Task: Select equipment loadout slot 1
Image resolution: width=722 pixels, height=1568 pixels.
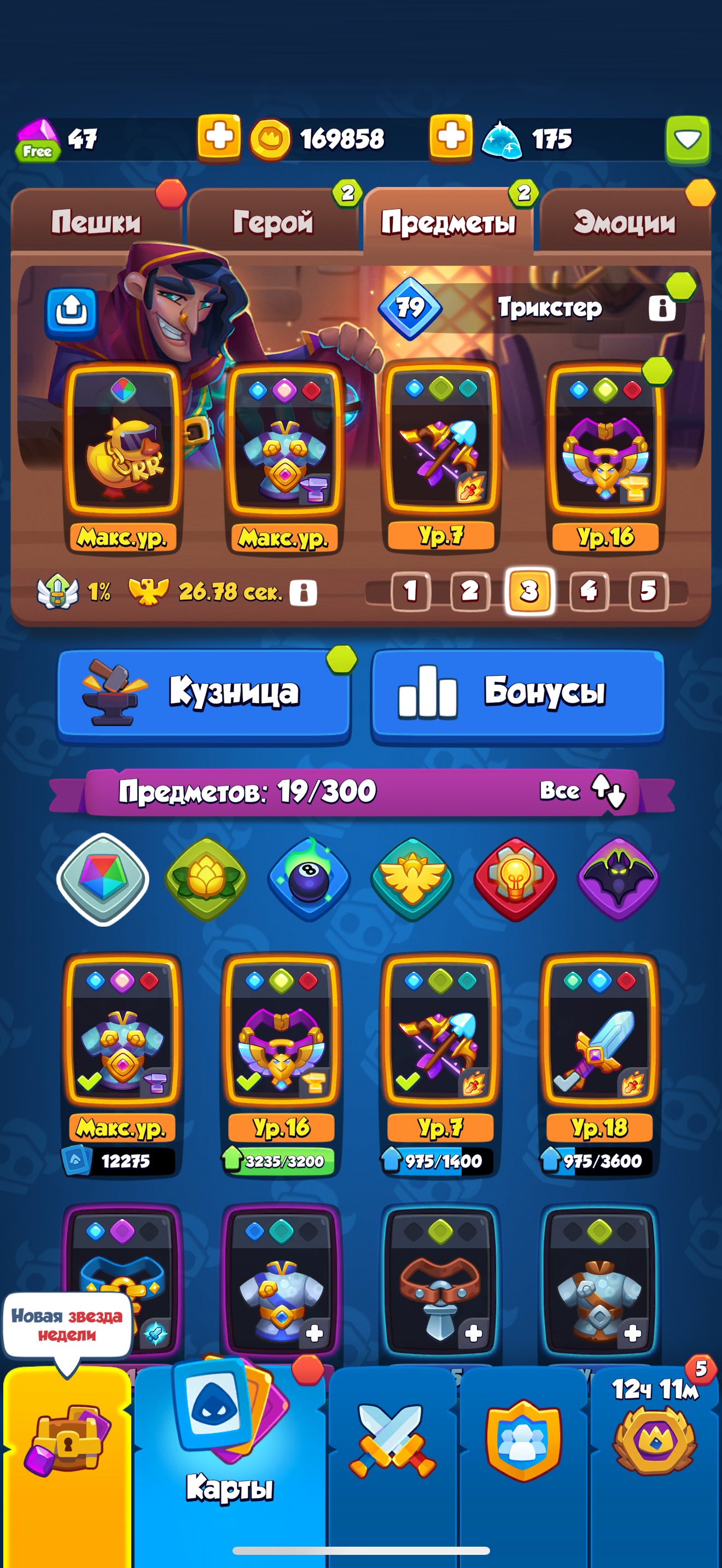Action: [x=410, y=590]
